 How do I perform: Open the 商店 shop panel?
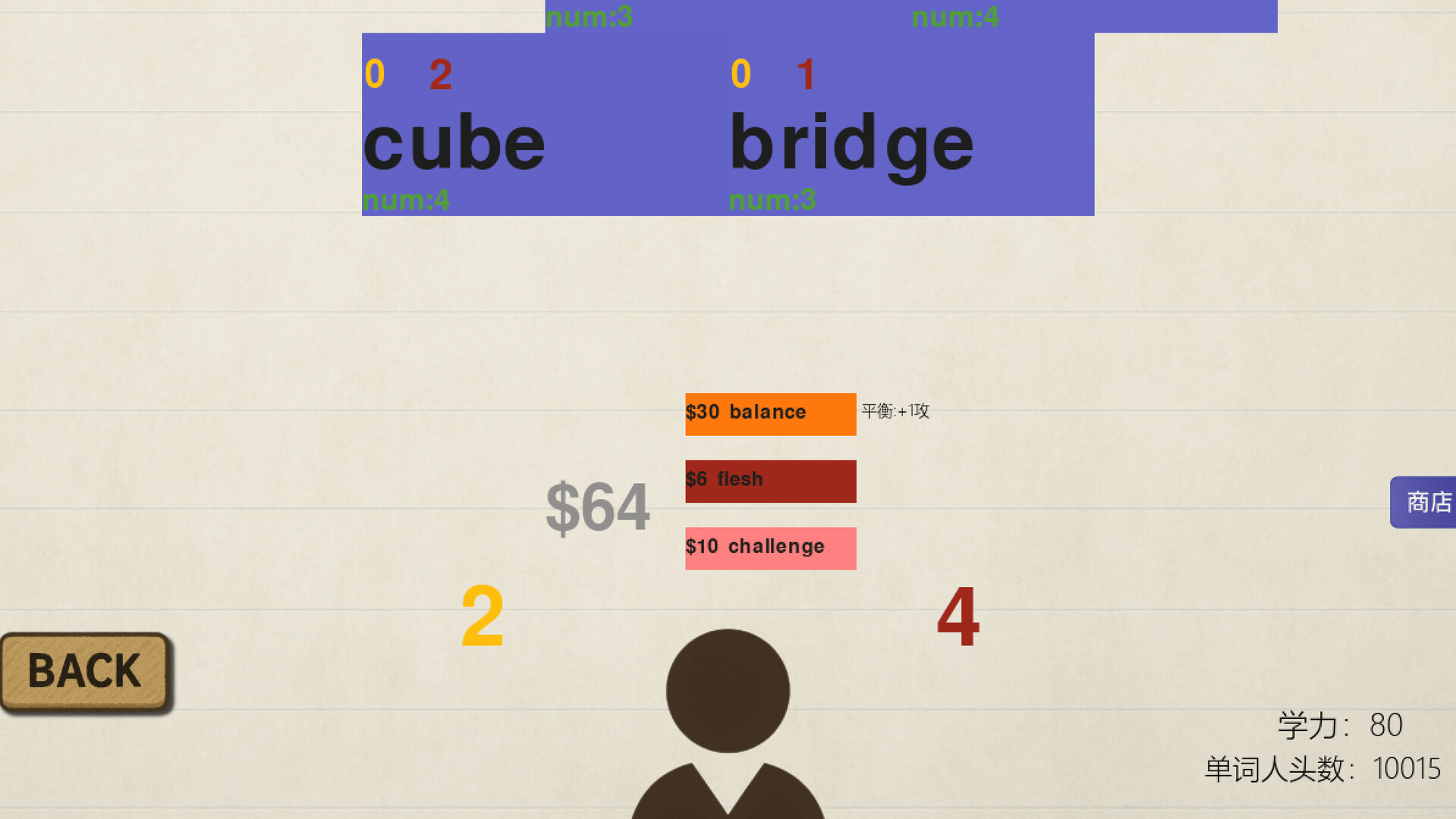point(1423,502)
